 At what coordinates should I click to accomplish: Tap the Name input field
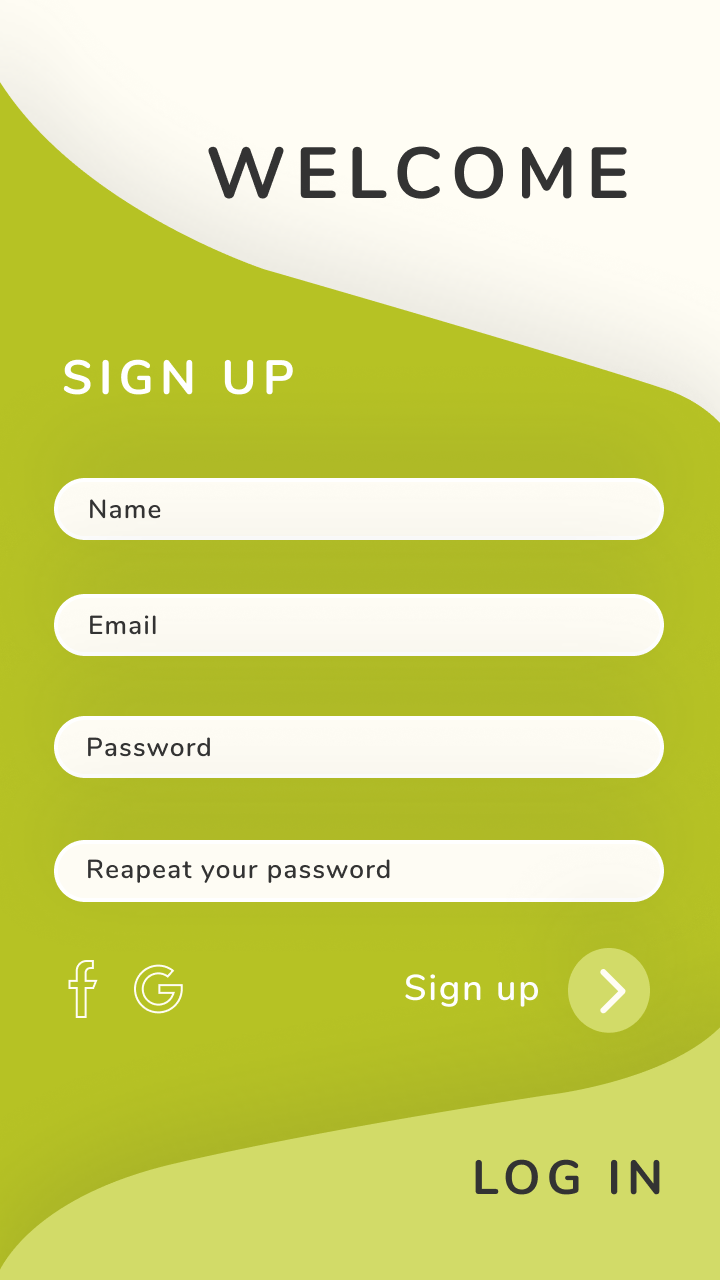click(x=359, y=509)
